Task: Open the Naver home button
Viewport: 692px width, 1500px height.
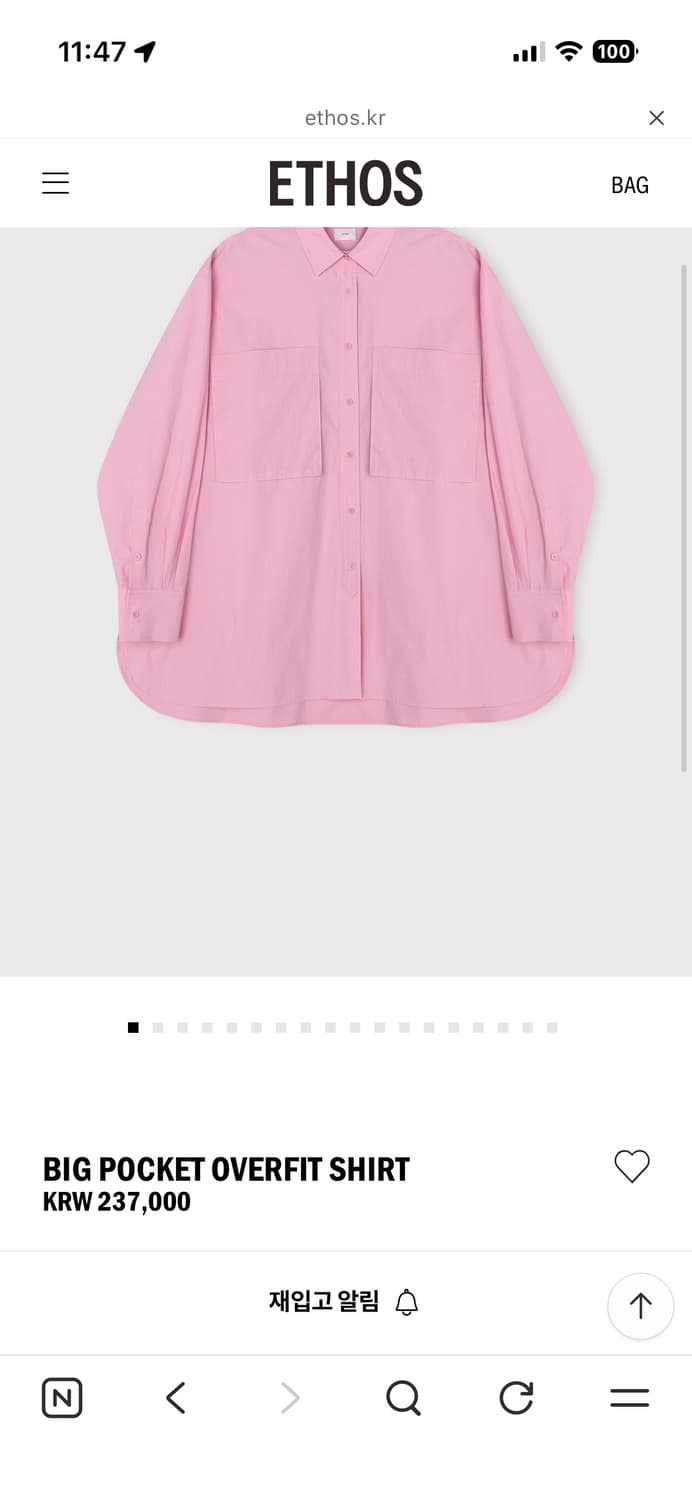Action: [62, 1398]
